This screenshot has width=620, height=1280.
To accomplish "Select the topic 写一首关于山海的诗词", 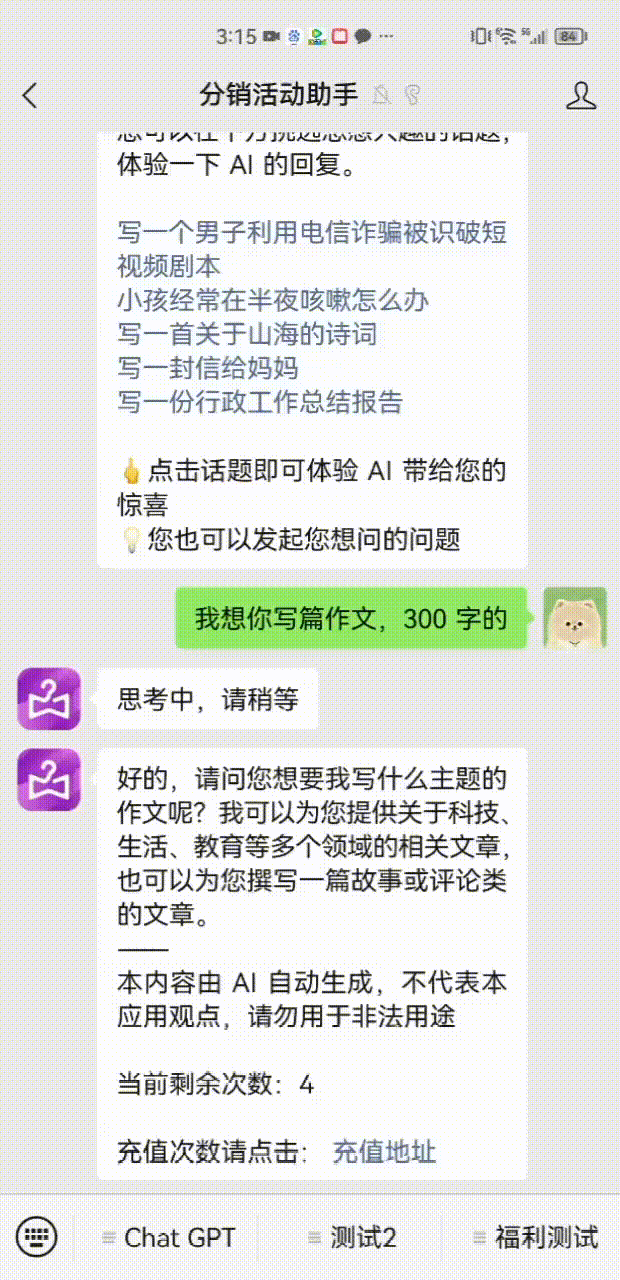I will coord(246,334).
